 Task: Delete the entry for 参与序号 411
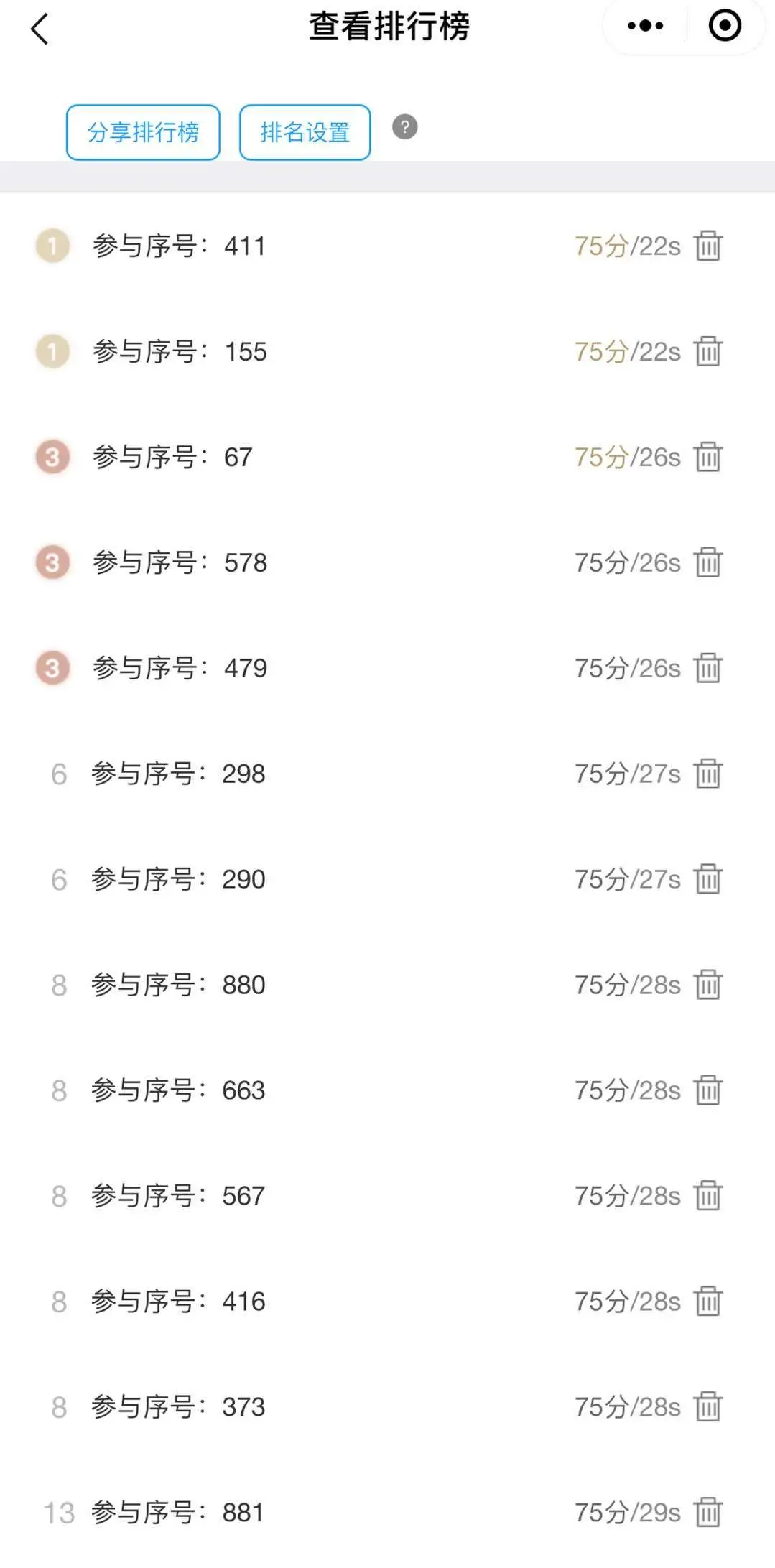coord(708,246)
